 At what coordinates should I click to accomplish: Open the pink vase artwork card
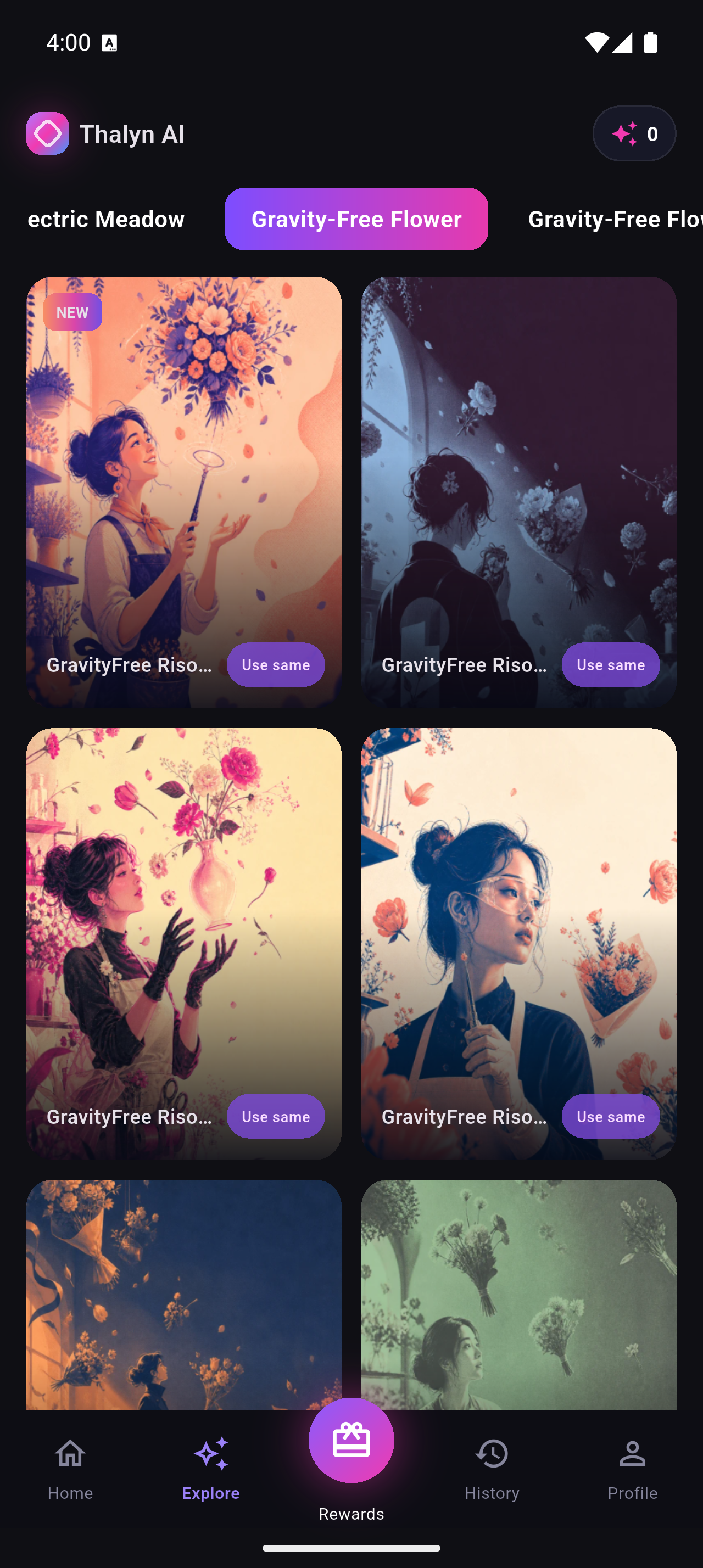pyautogui.click(x=184, y=943)
